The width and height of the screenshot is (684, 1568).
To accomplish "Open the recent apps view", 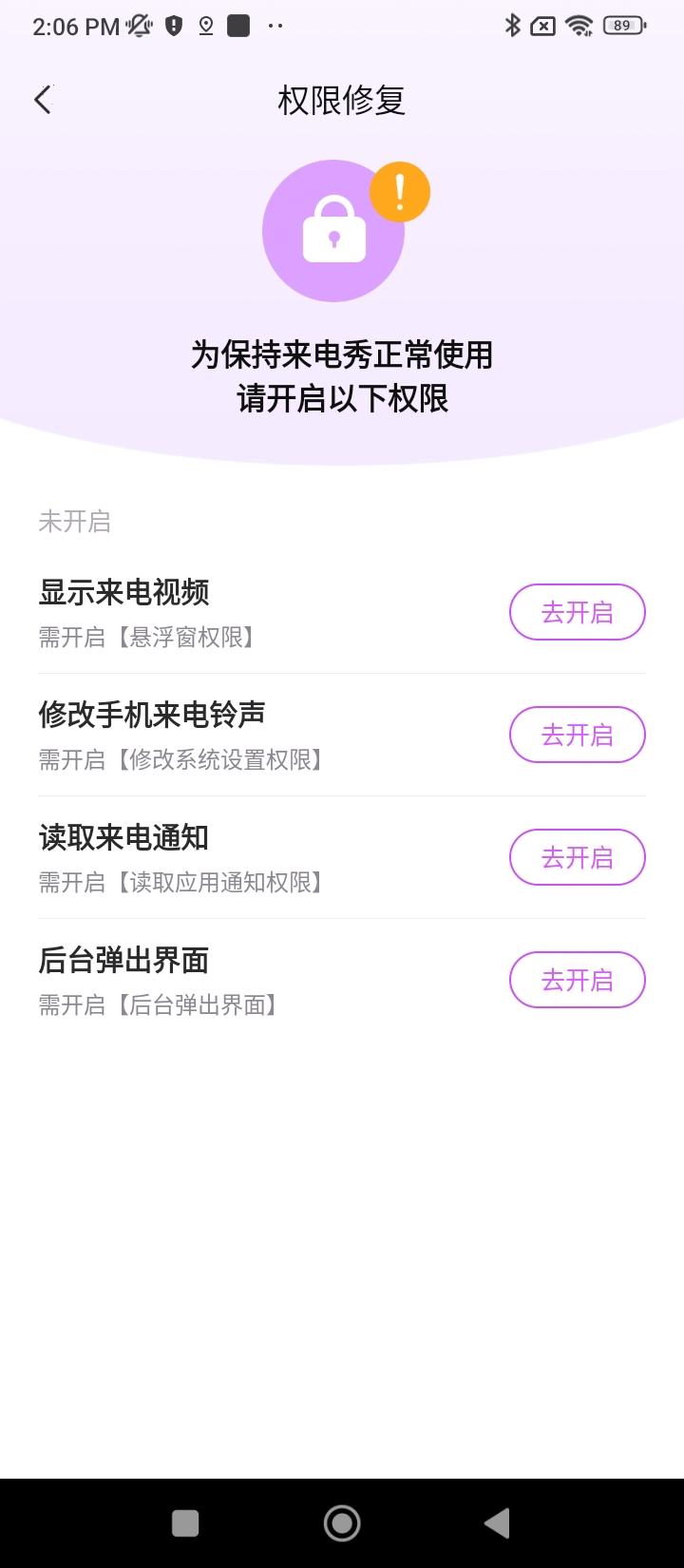I will coord(185,1523).
